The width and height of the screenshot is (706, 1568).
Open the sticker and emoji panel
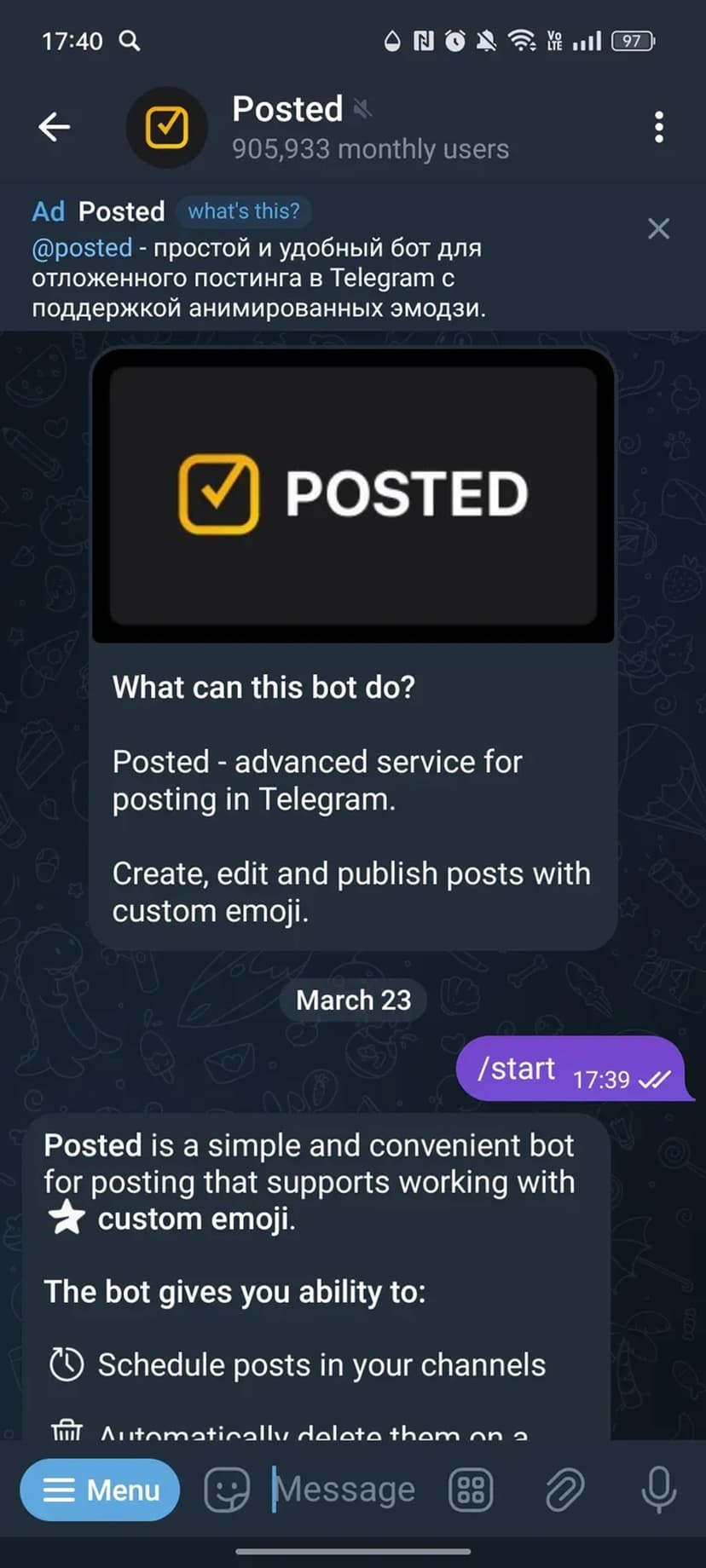click(x=226, y=1490)
